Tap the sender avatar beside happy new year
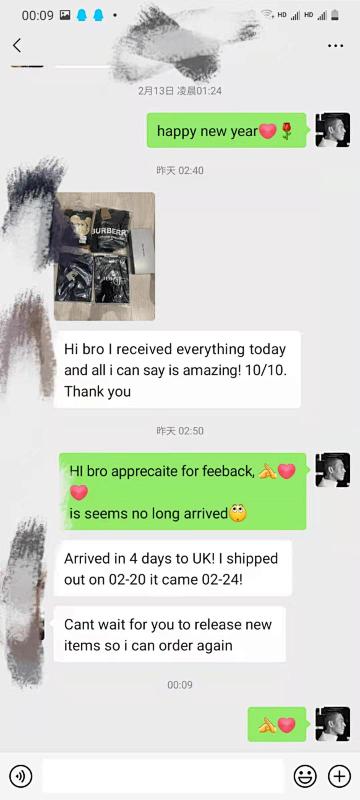 pyautogui.click(x=333, y=130)
